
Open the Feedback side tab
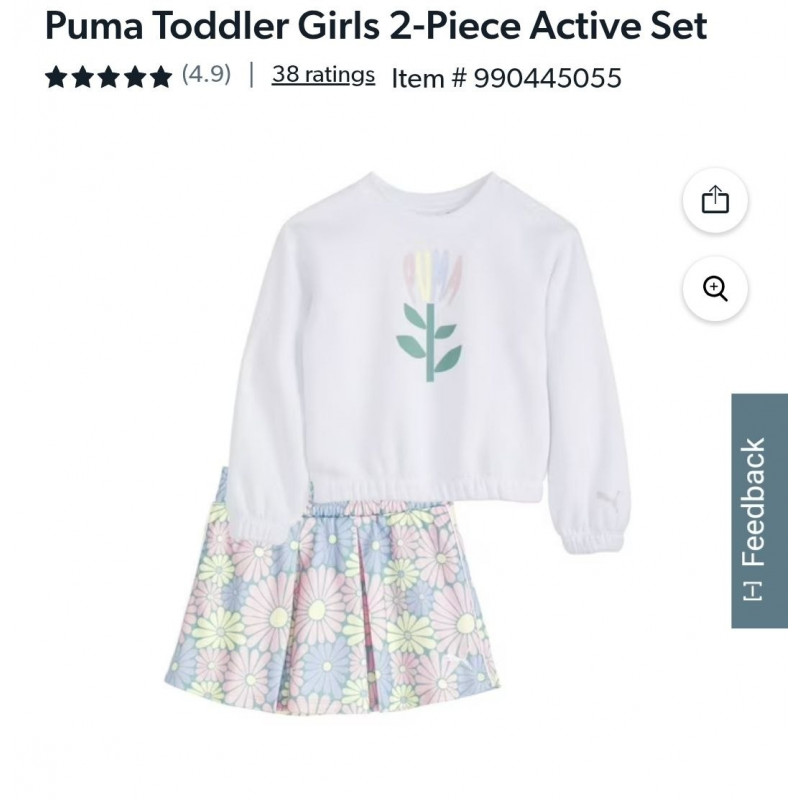(x=759, y=511)
